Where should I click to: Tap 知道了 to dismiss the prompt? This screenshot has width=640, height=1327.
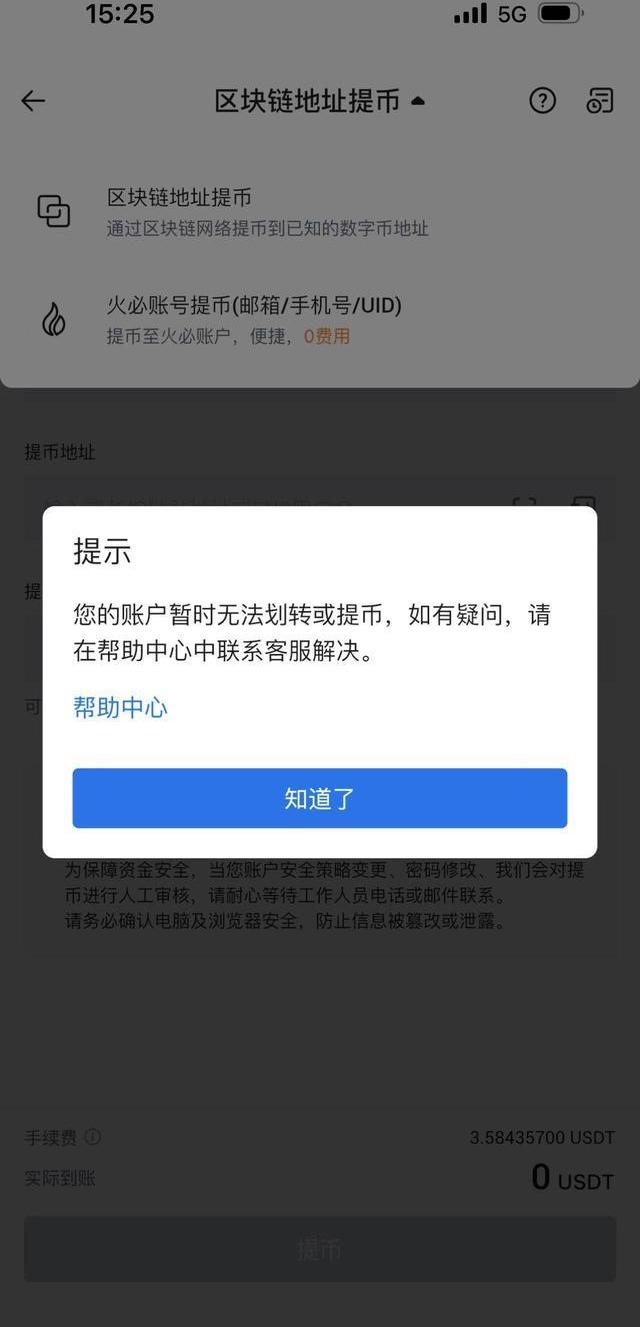(319, 798)
